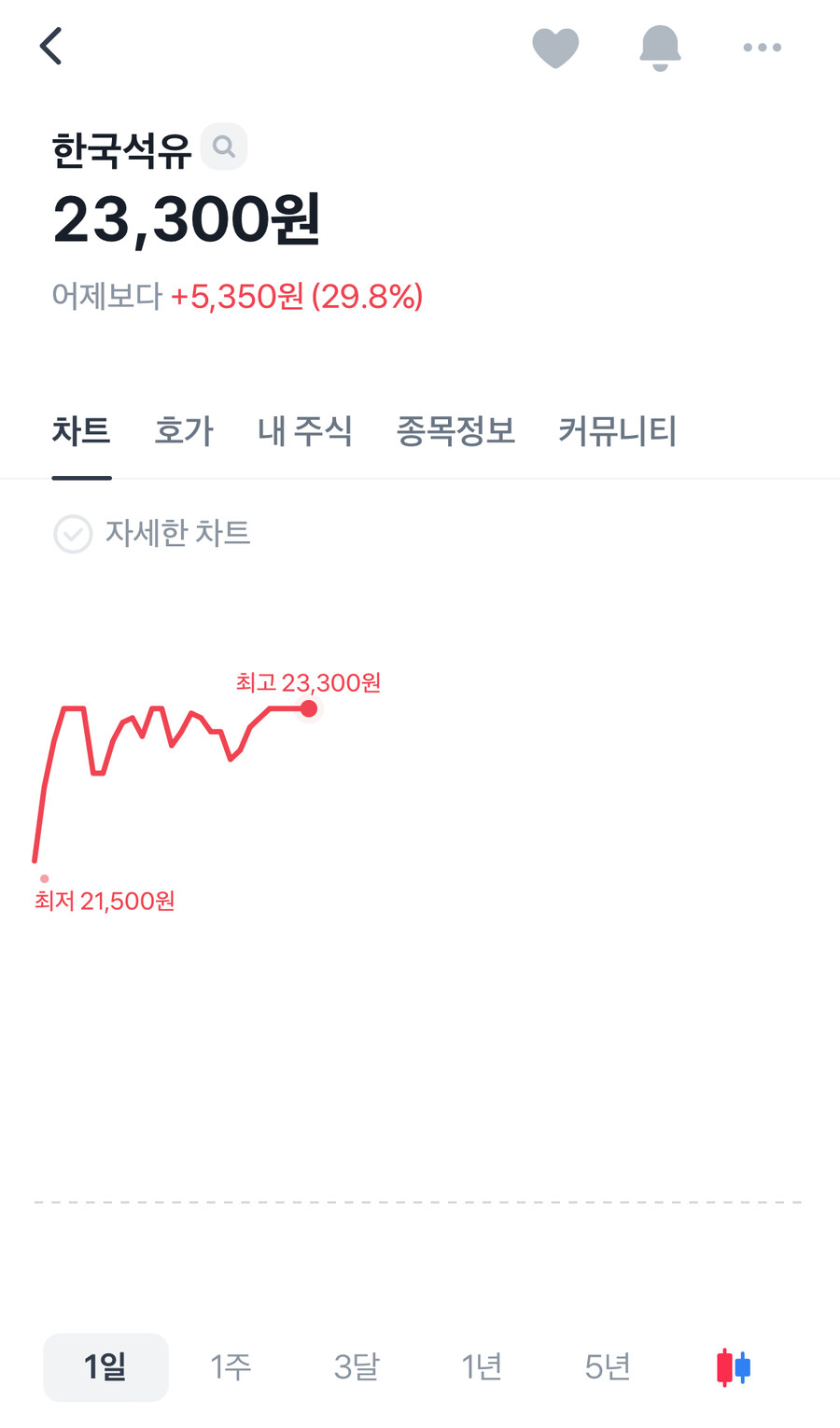Add 한국석유 to favorites with the heart icon

point(556,49)
